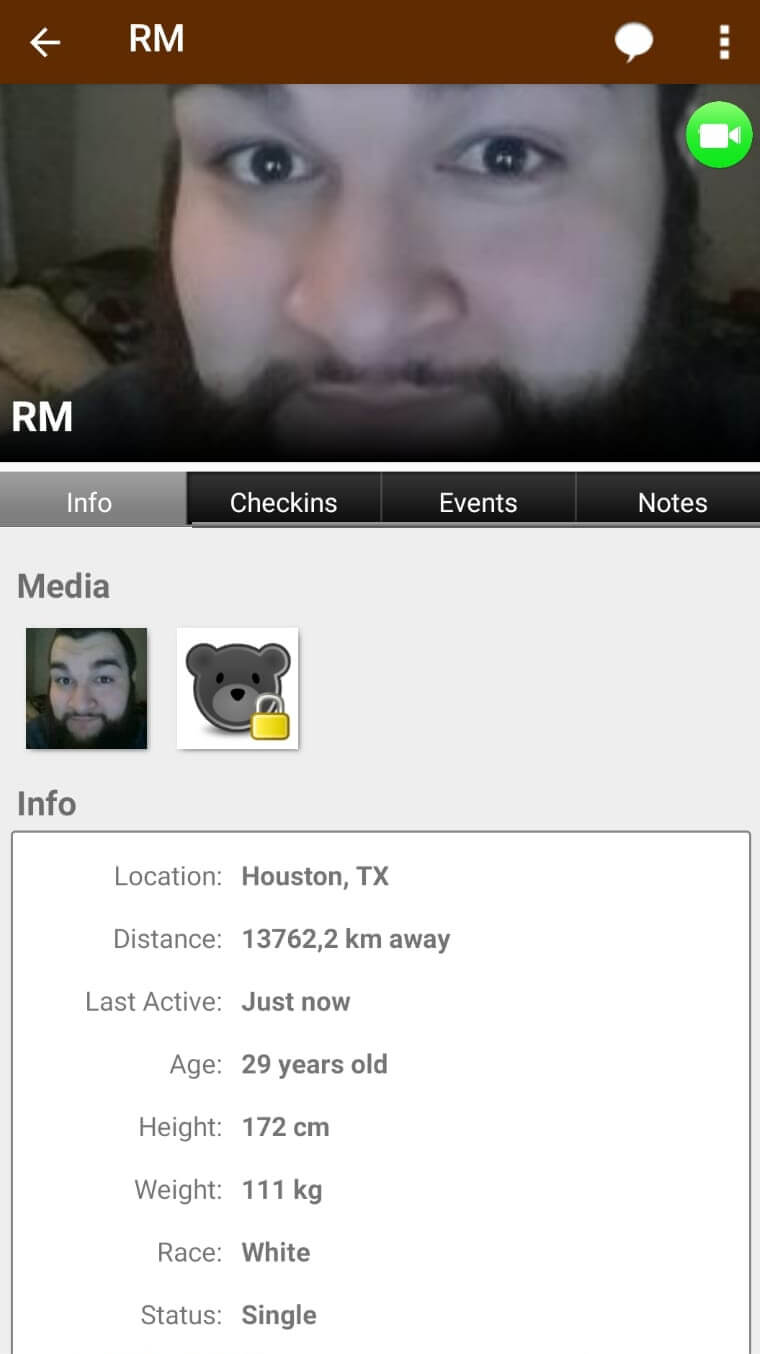Tap RM's large profile photo

click(x=380, y=270)
